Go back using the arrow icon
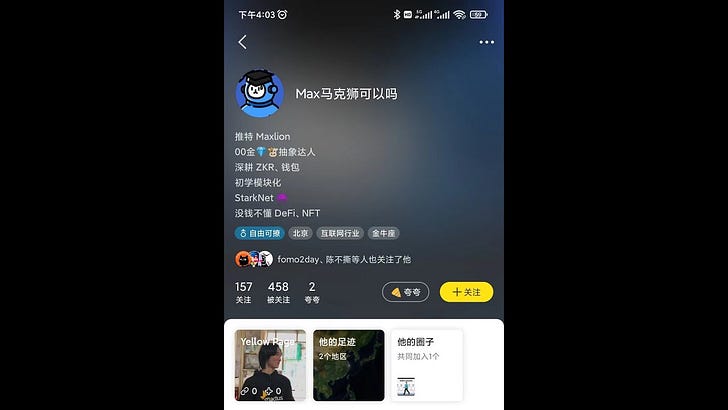This screenshot has height=410, width=728. [242, 42]
